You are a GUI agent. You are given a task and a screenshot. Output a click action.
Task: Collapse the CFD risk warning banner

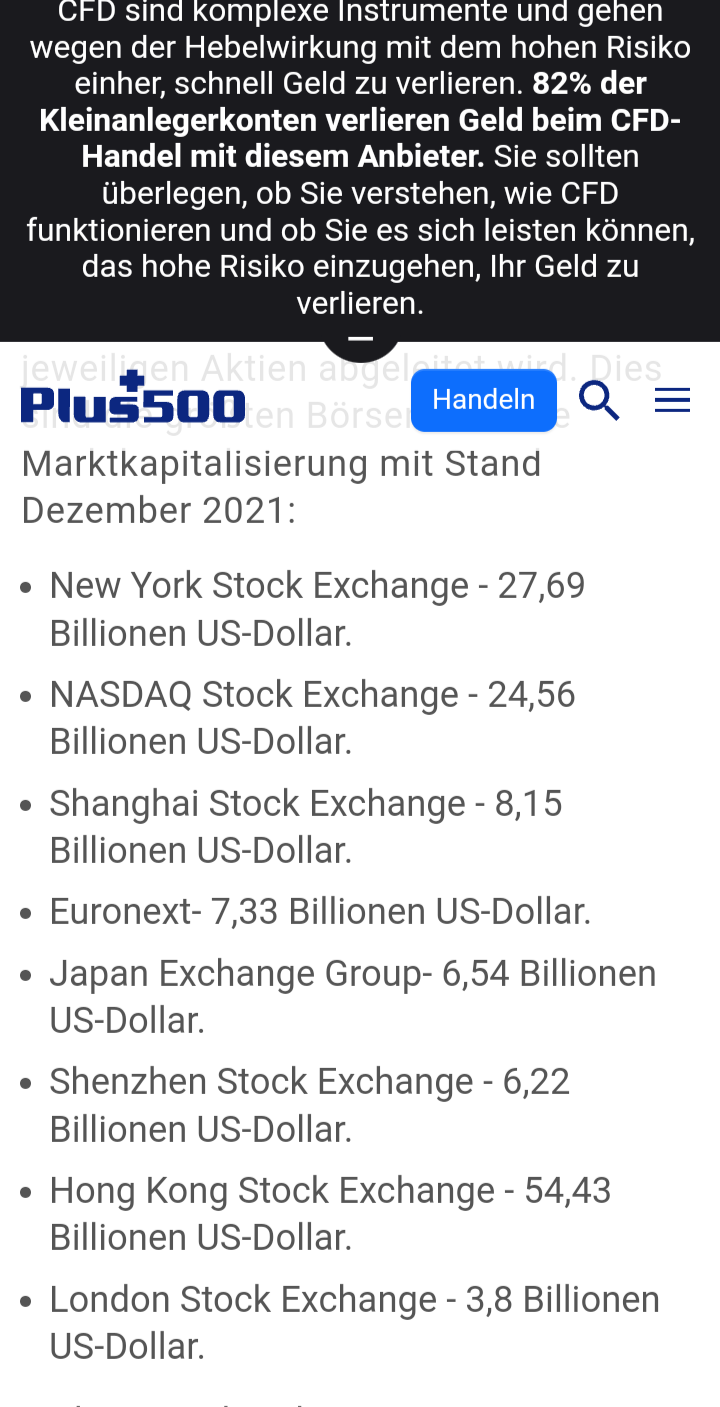tap(360, 342)
